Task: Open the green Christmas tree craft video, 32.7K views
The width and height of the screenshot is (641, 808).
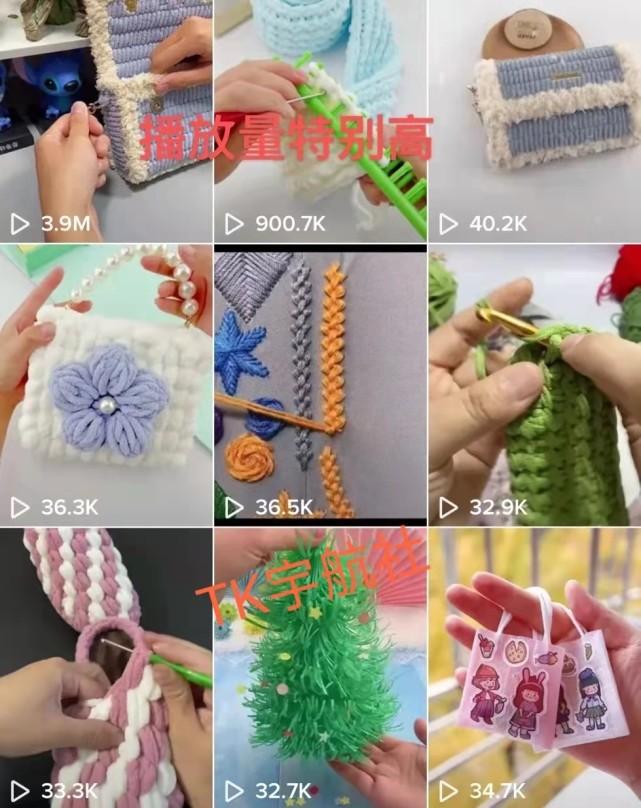Action: (x=320, y=665)
